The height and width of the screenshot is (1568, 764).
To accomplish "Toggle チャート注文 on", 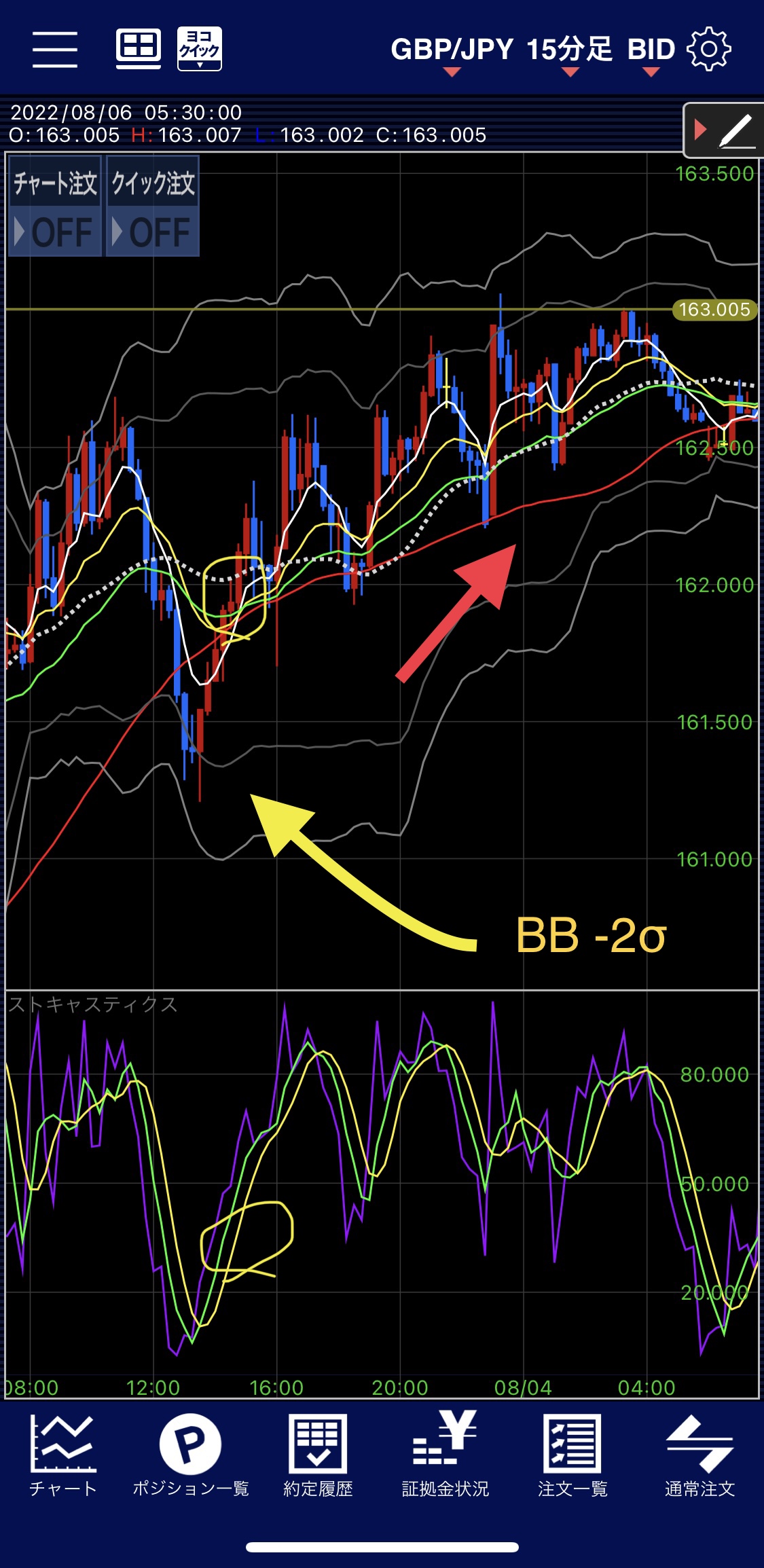I will [55, 206].
